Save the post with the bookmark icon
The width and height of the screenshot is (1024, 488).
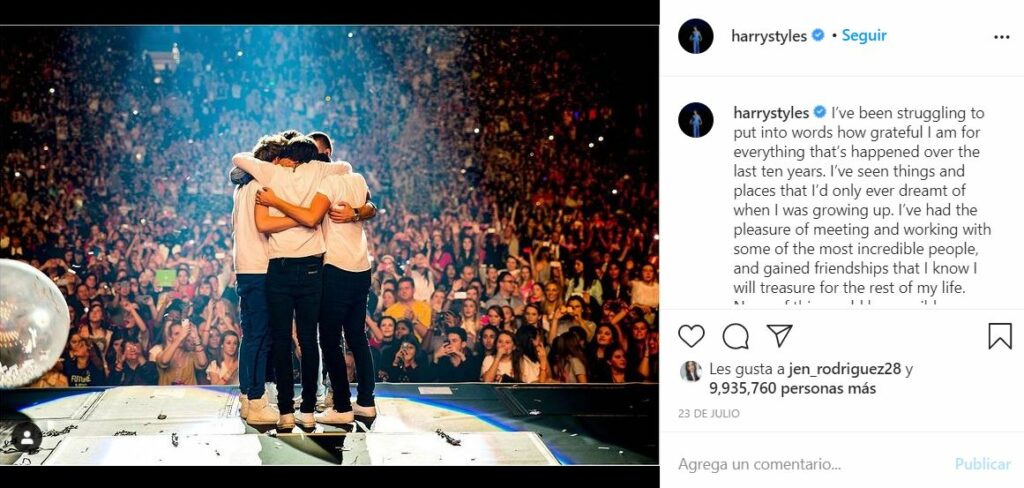tap(999, 336)
